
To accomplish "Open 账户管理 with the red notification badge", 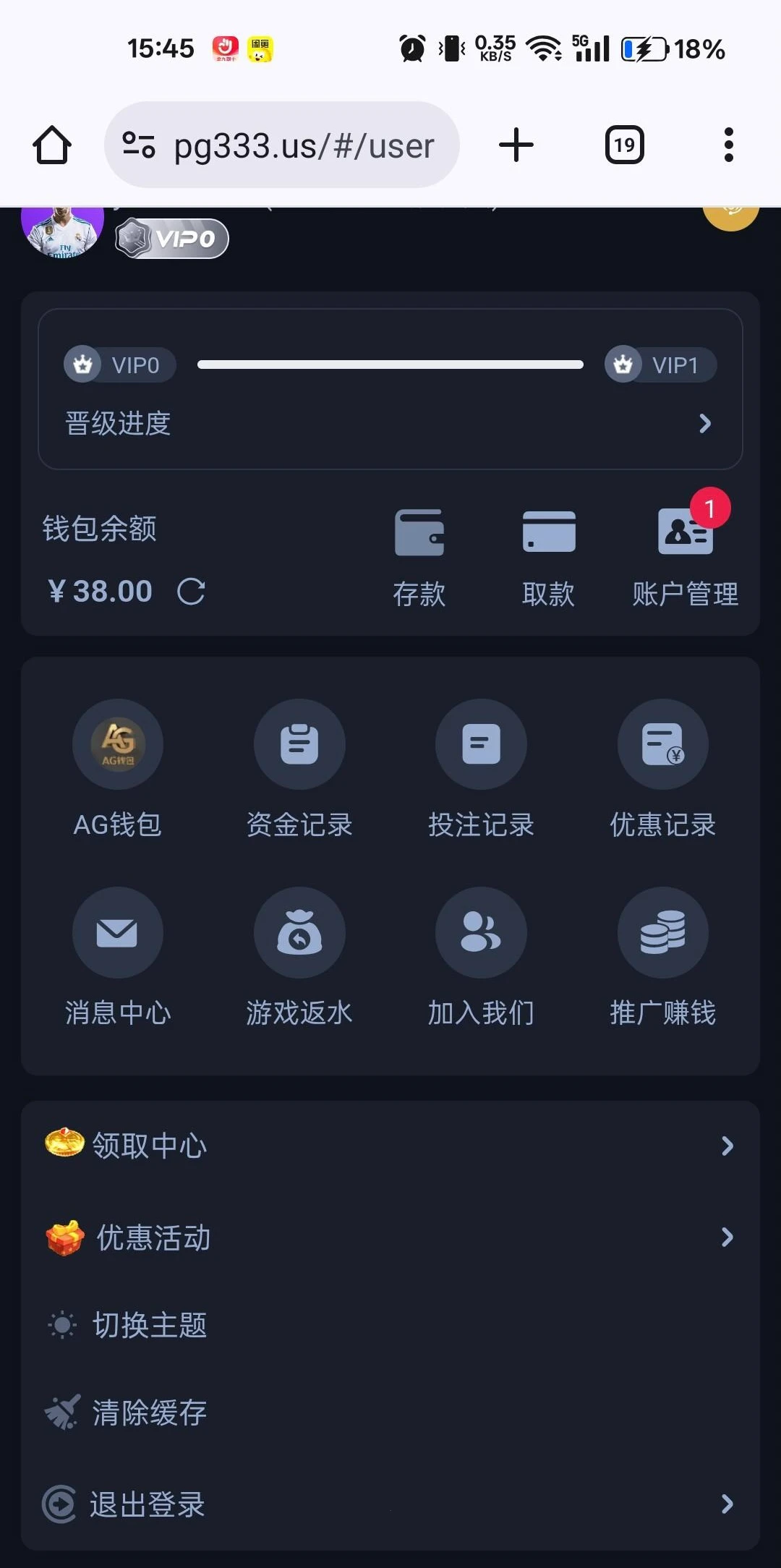I will 683,553.
